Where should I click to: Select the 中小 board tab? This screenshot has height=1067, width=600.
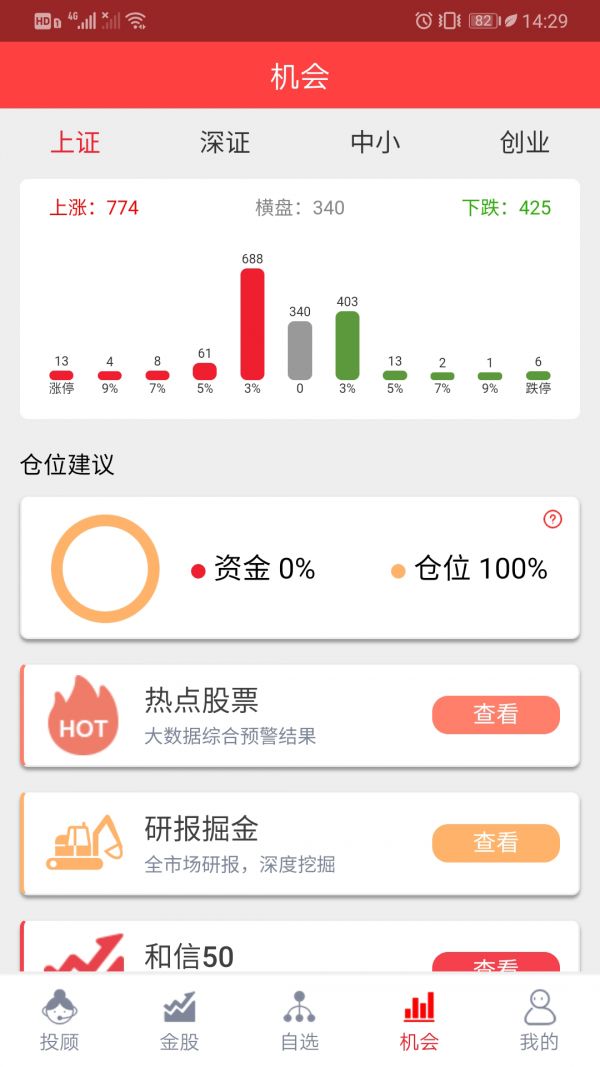click(x=375, y=142)
